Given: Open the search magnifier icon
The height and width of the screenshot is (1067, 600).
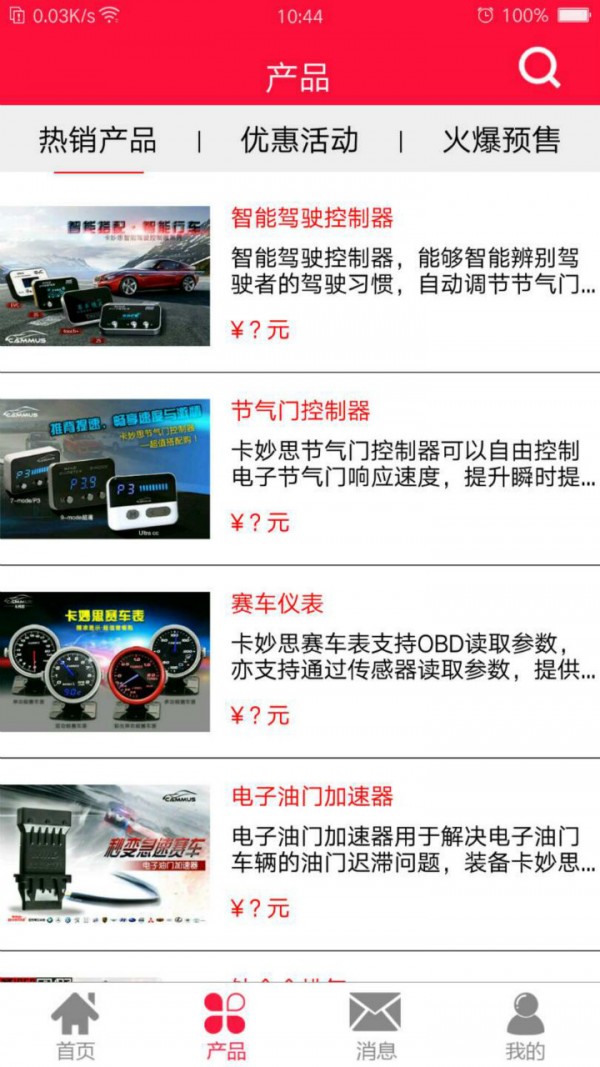Looking at the screenshot, I should 539,68.
